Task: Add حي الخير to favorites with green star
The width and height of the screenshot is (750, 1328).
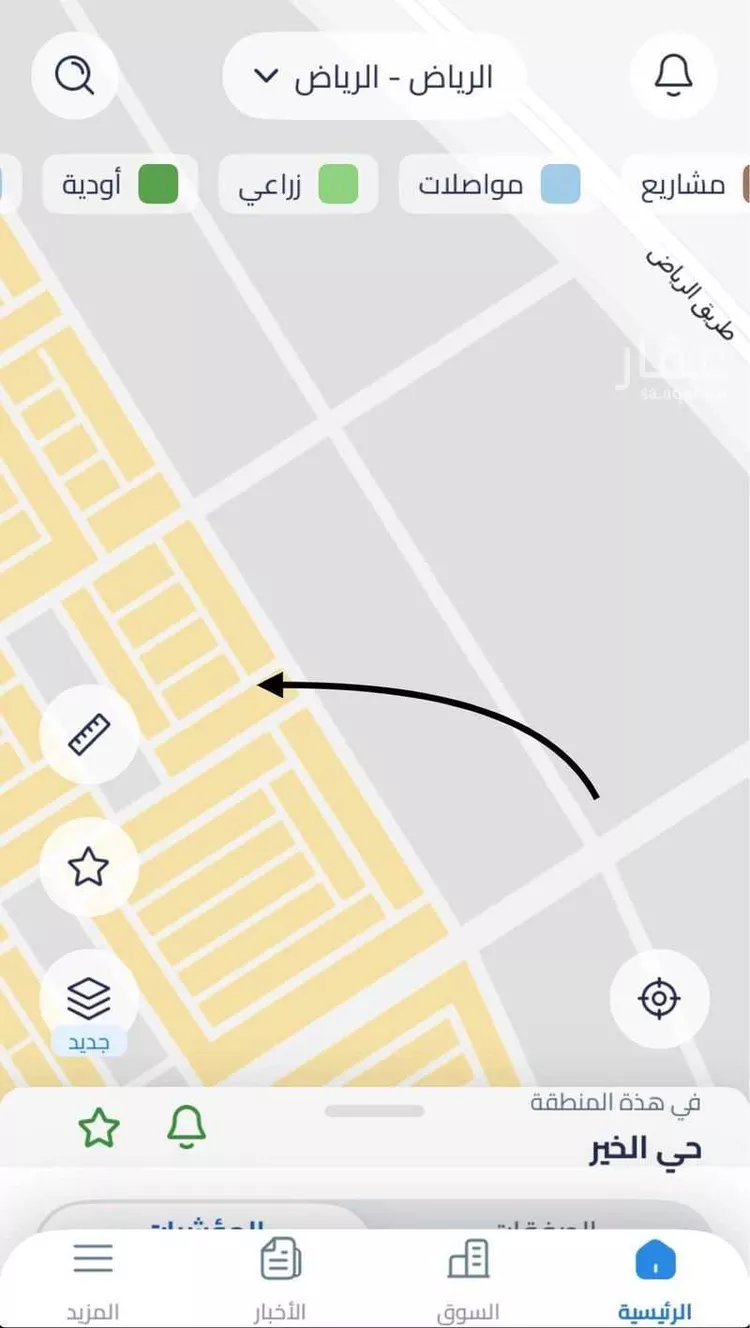Action: [99, 1129]
